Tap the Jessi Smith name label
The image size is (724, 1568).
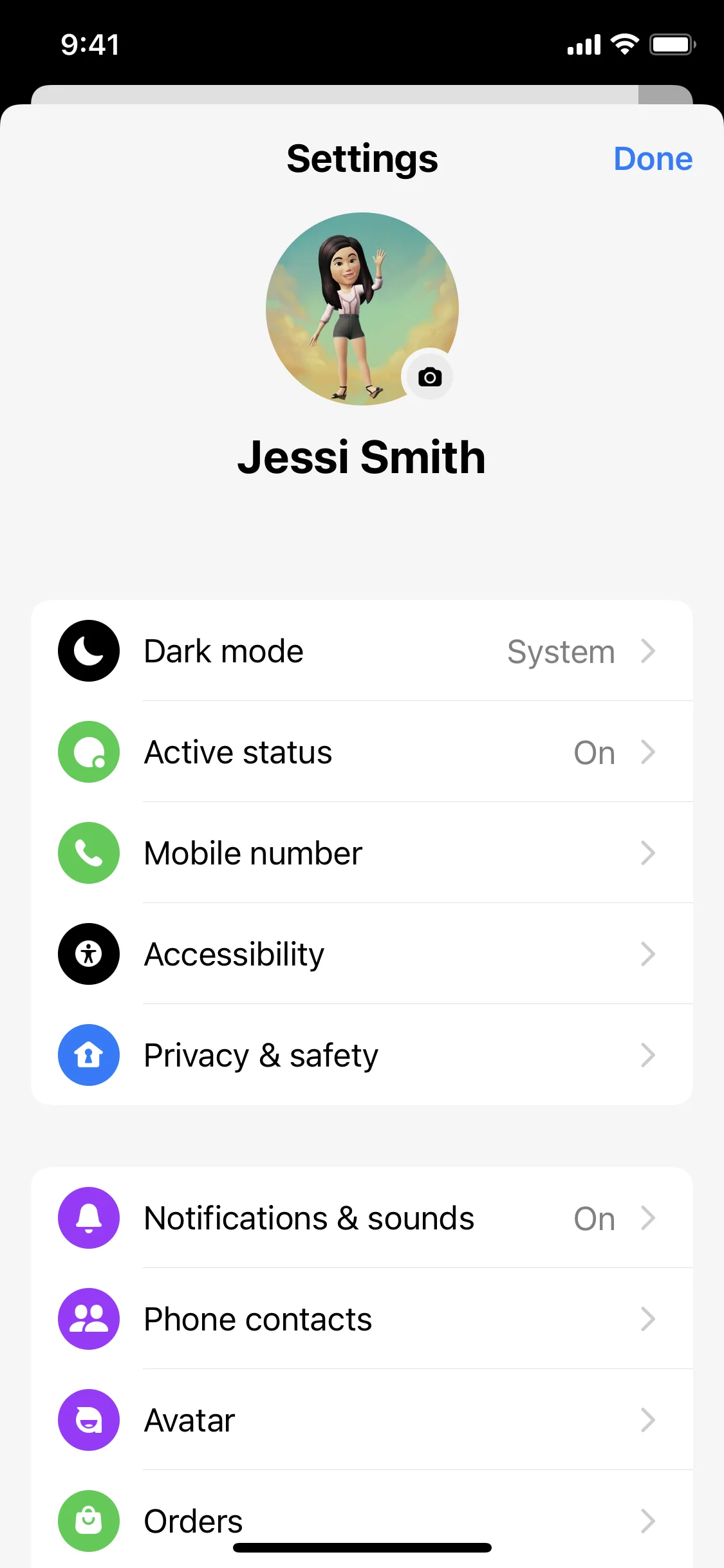[362, 457]
